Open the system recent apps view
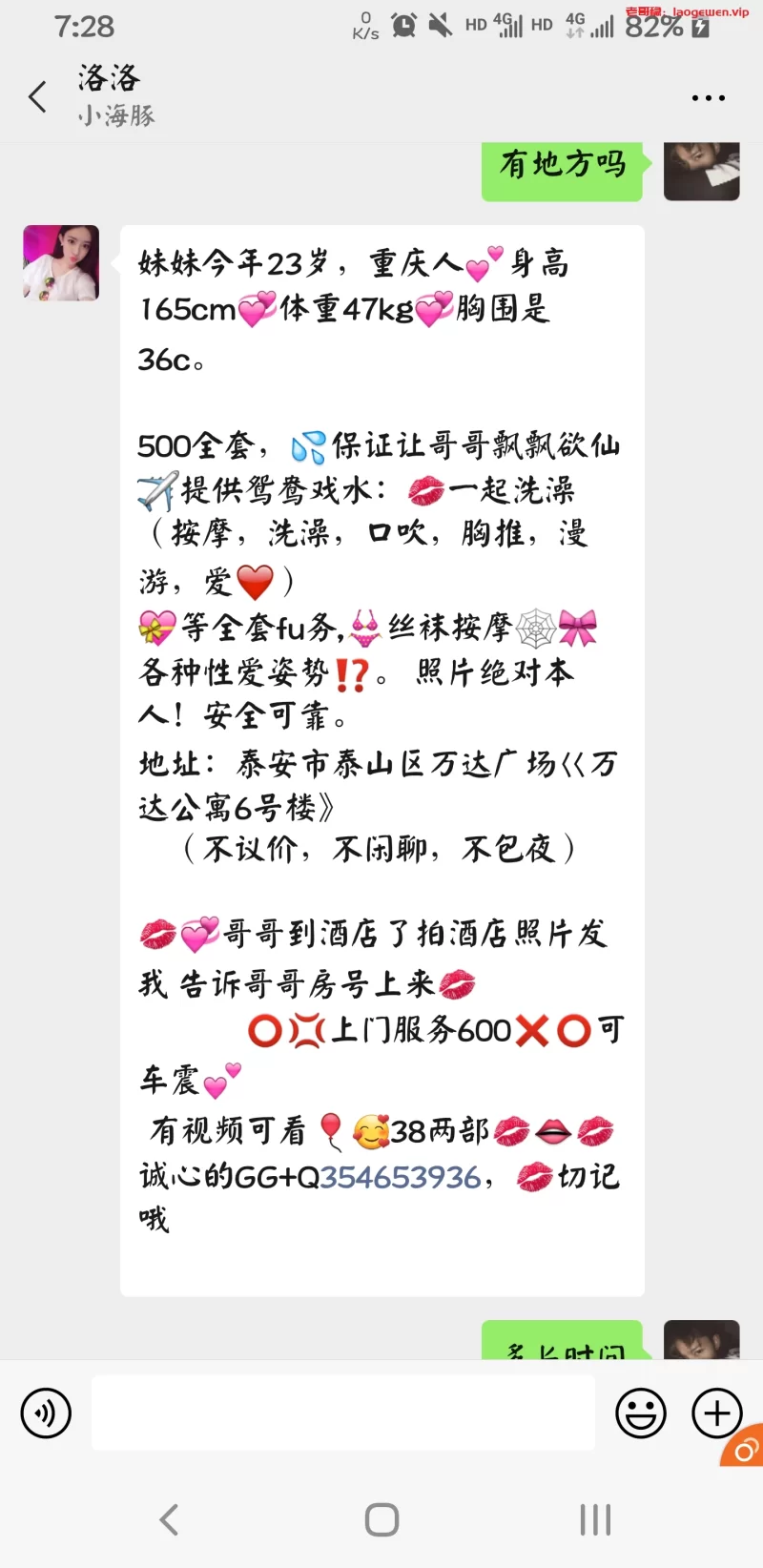 pyautogui.click(x=595, y=1519)
